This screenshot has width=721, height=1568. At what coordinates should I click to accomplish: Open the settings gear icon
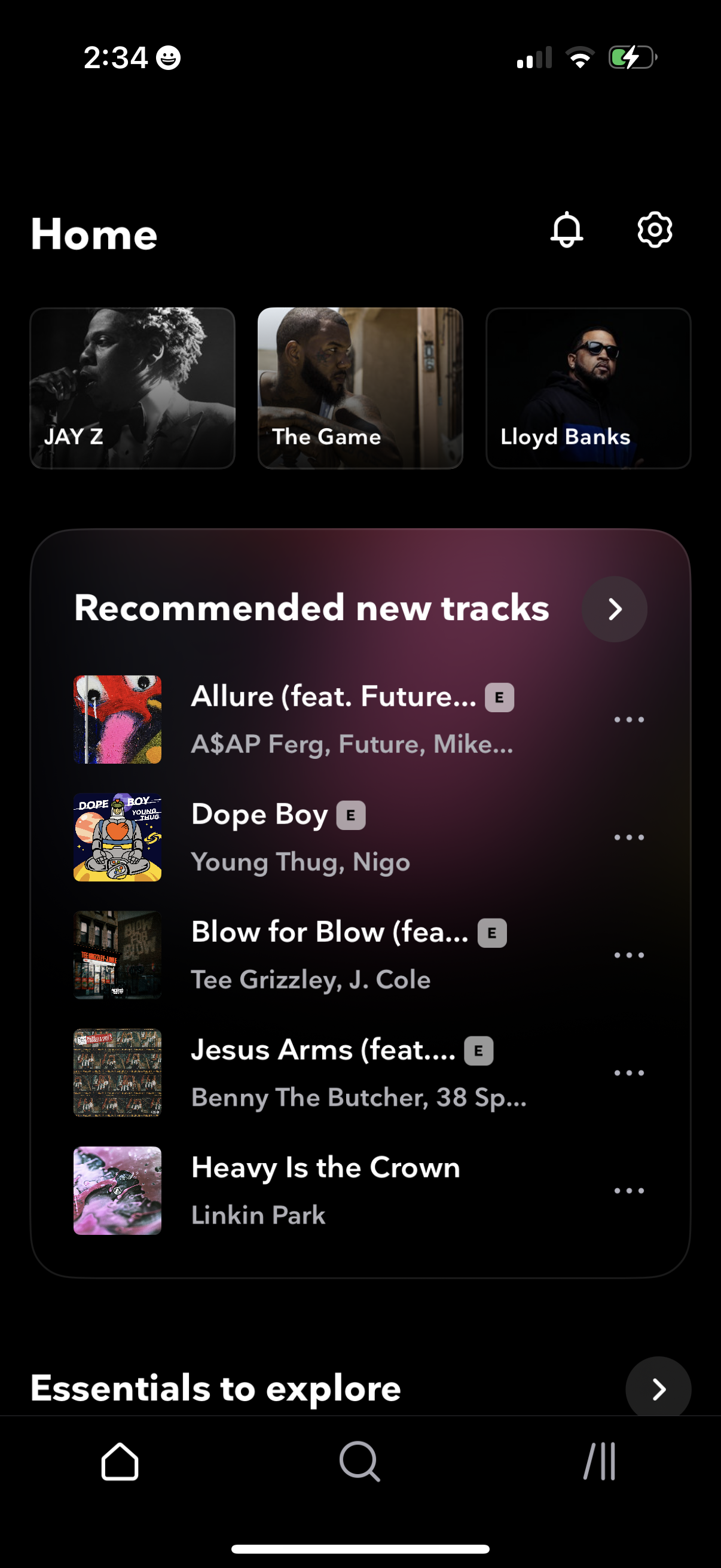pyautogui.click(x=653, y=230)
